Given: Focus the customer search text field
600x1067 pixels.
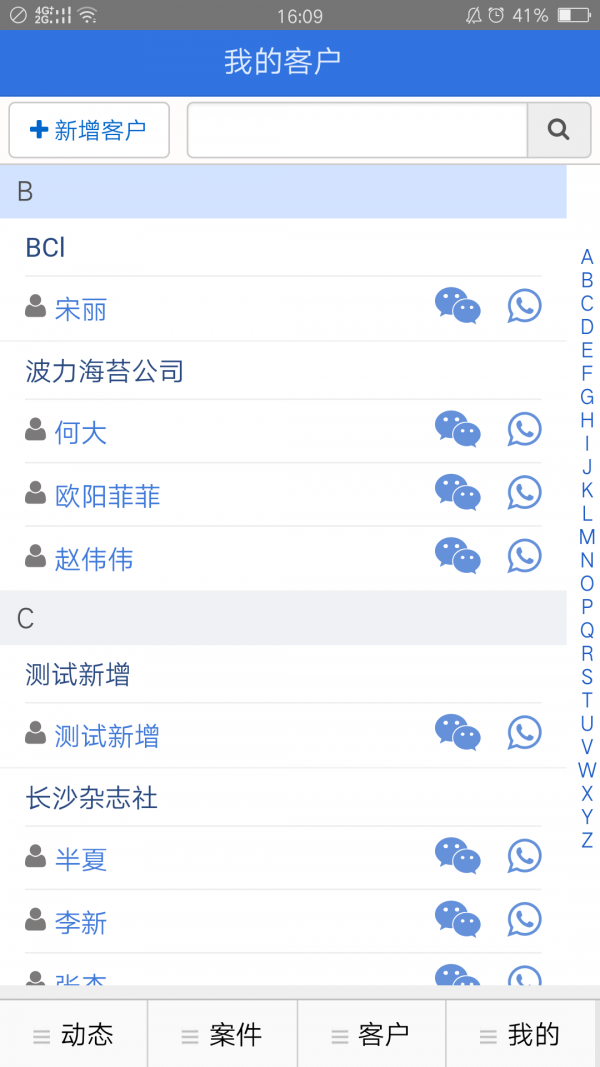Looking at the screenshot, I should point(357,130).
